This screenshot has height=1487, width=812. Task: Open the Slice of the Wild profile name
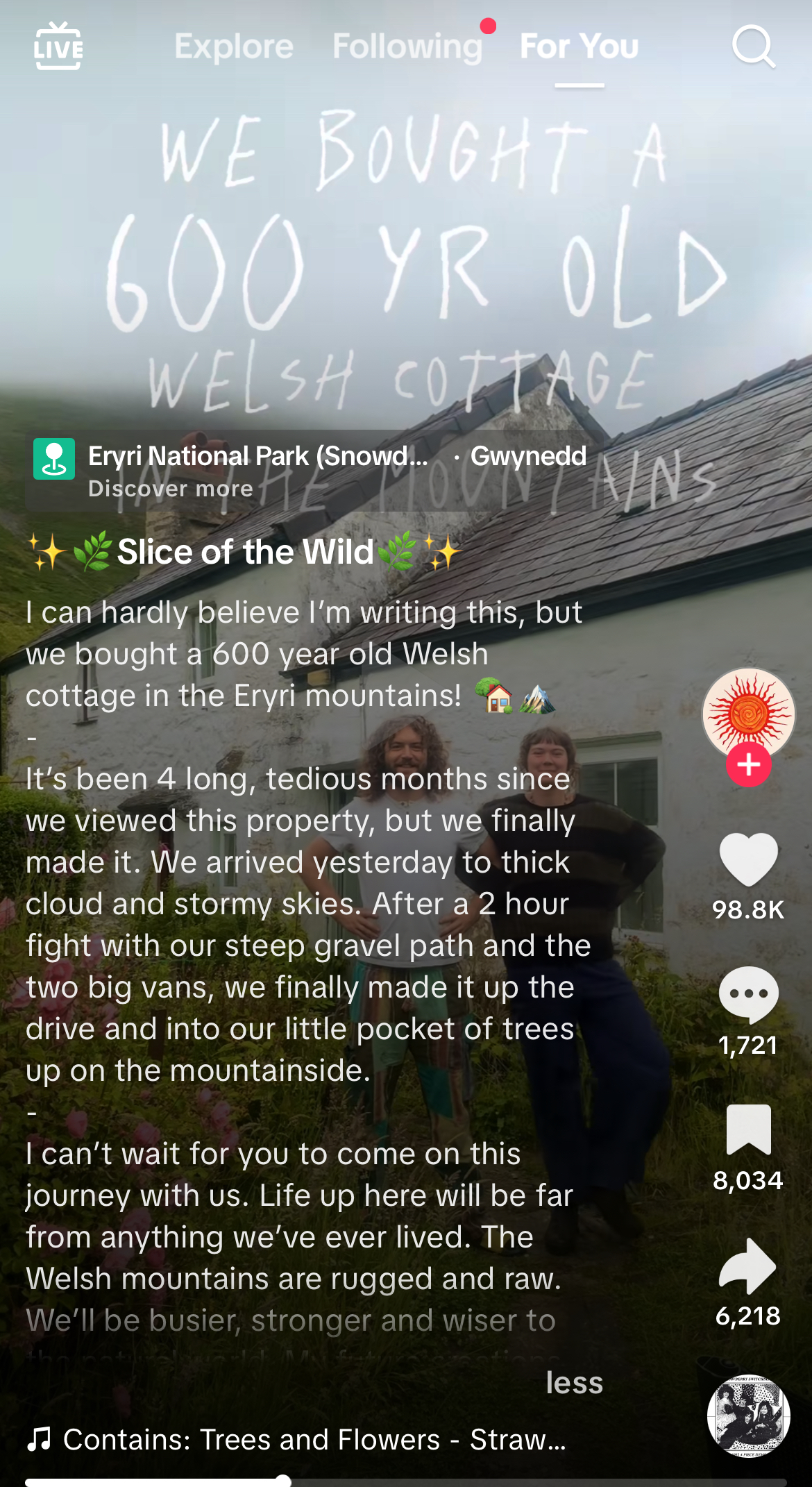tap(245, 553)
